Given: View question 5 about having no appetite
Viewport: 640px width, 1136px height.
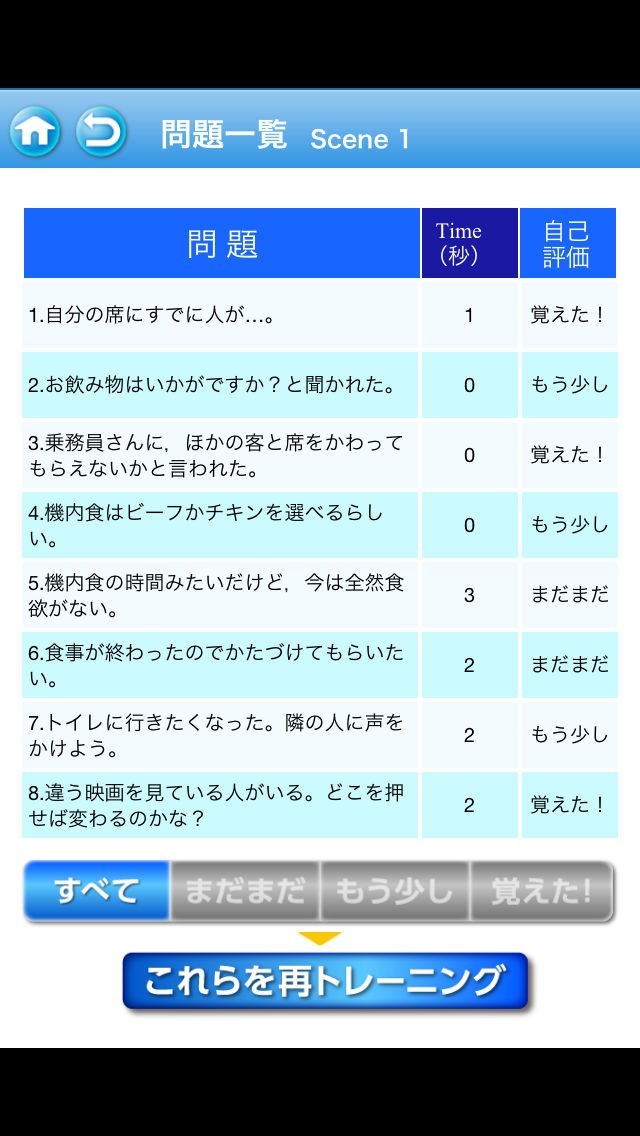Looking at the screenshot, I should tap(221, 595).
